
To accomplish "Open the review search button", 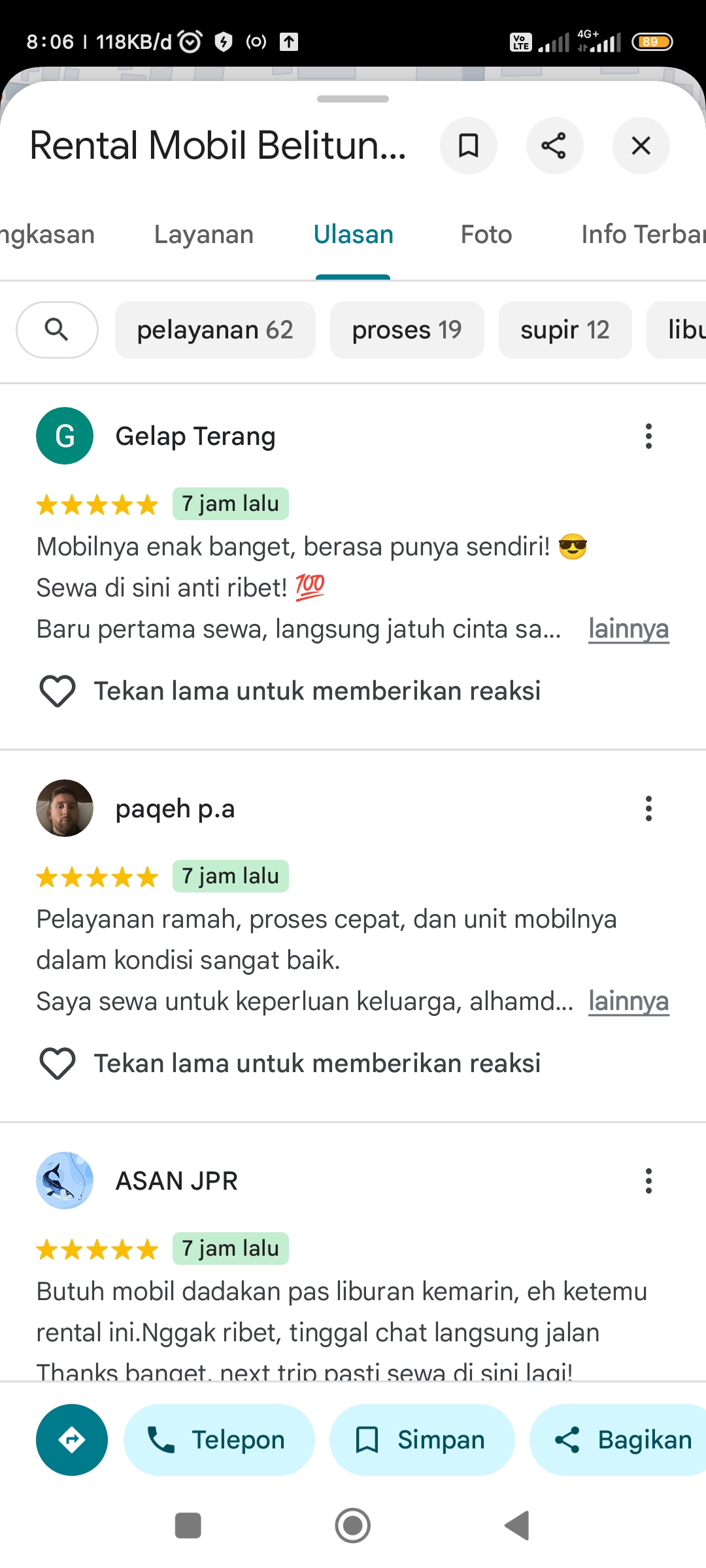I will pos(57,330).
